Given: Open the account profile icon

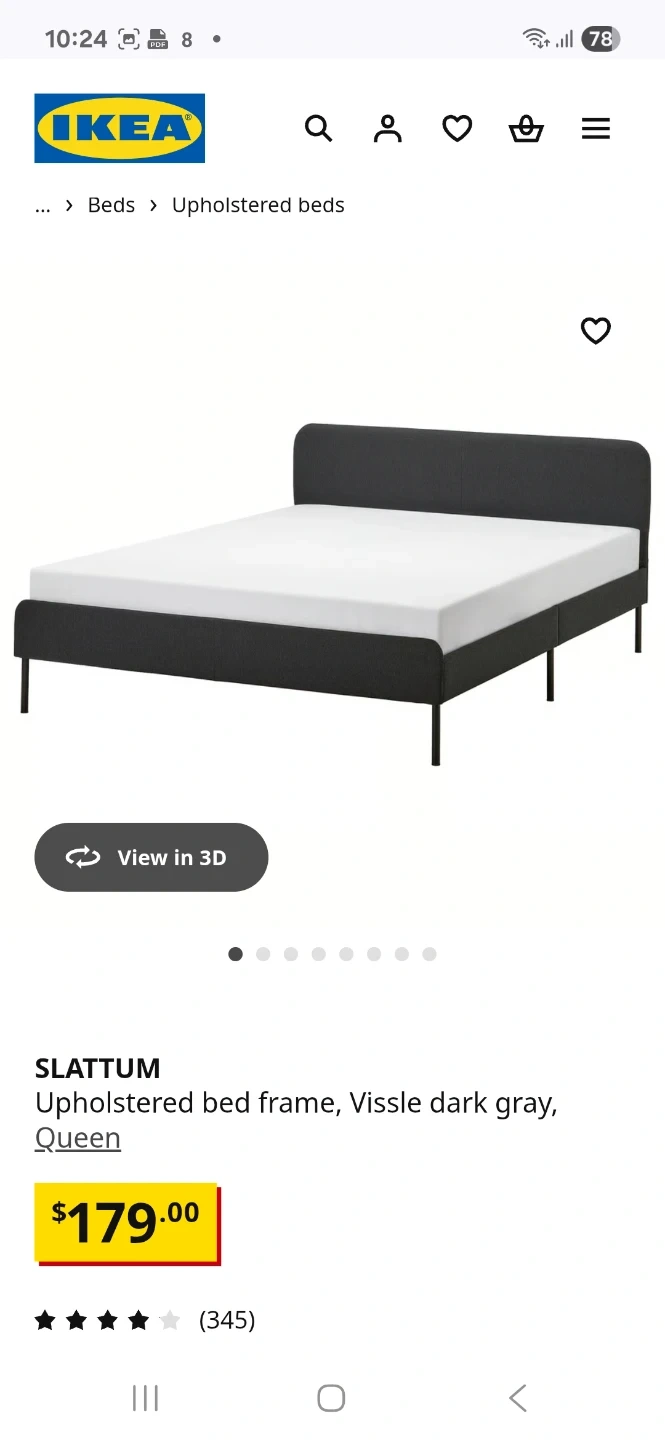Looking at the screenshot, I should (387, 129).
